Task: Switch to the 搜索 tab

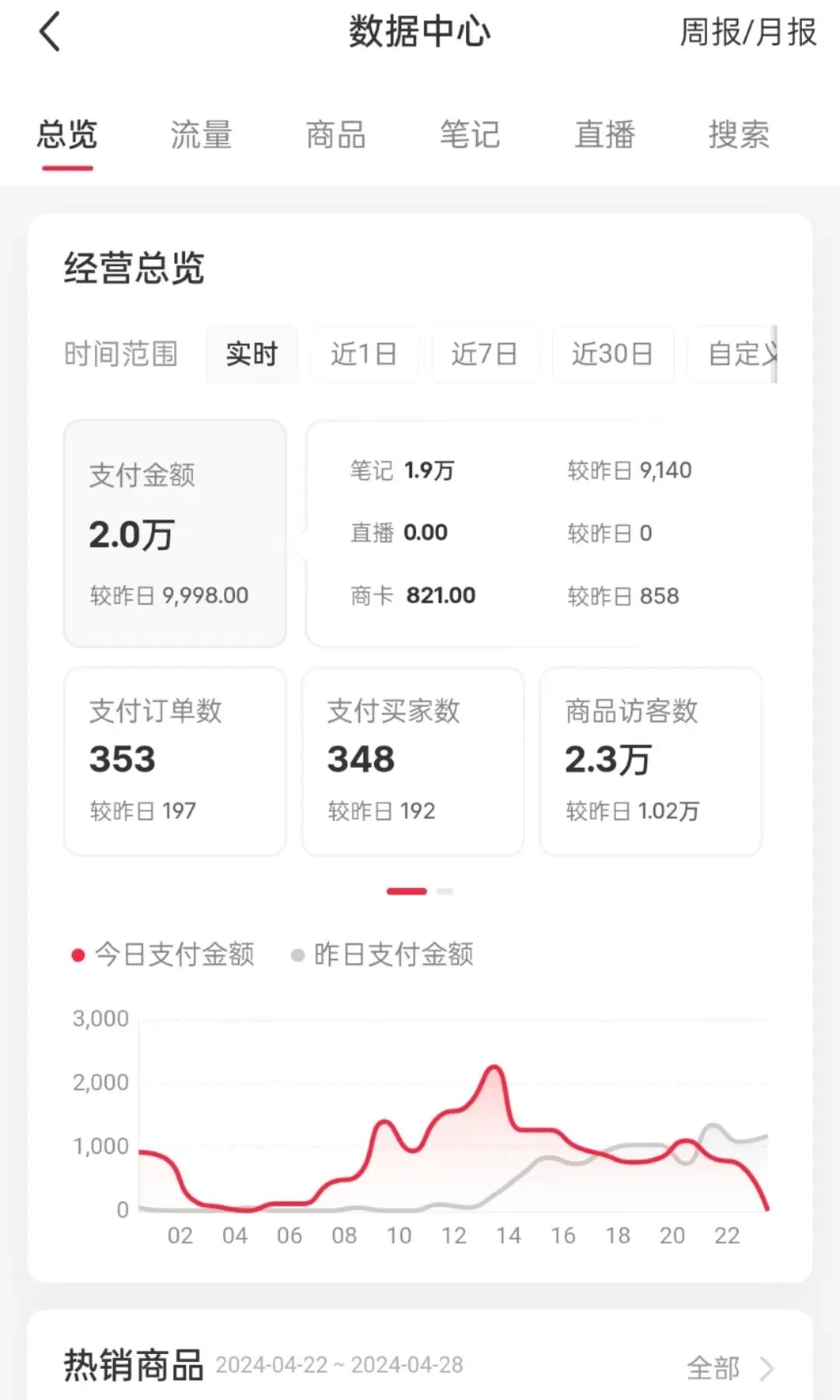Action: [x=737, y=135]
